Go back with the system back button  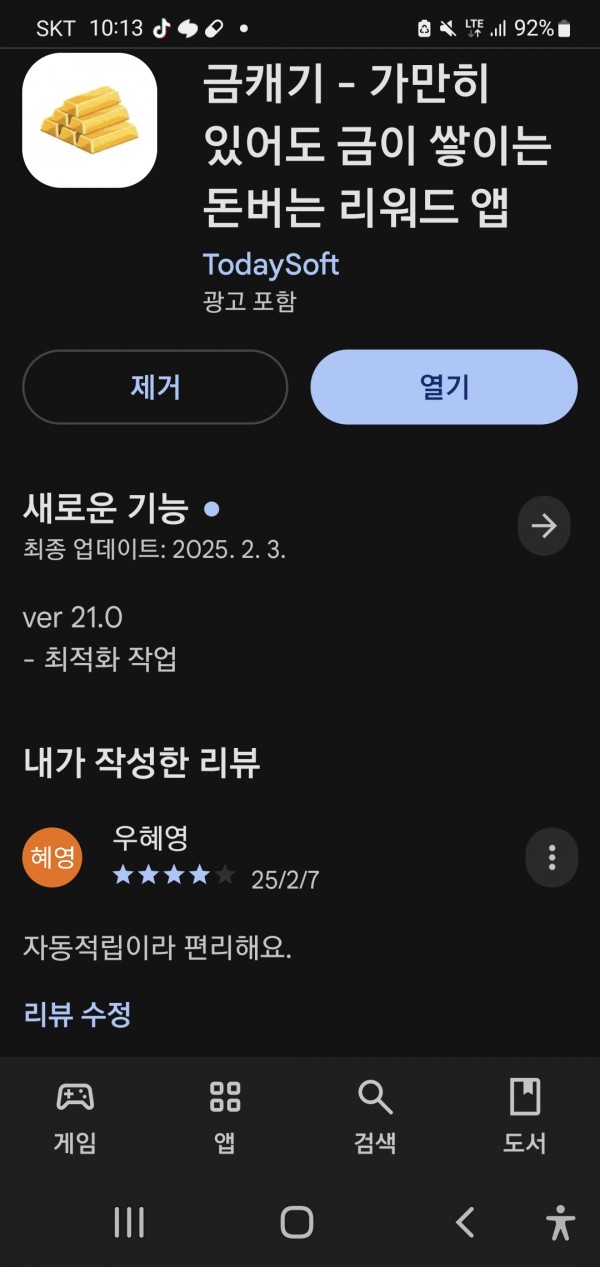tap(465, 1221)
